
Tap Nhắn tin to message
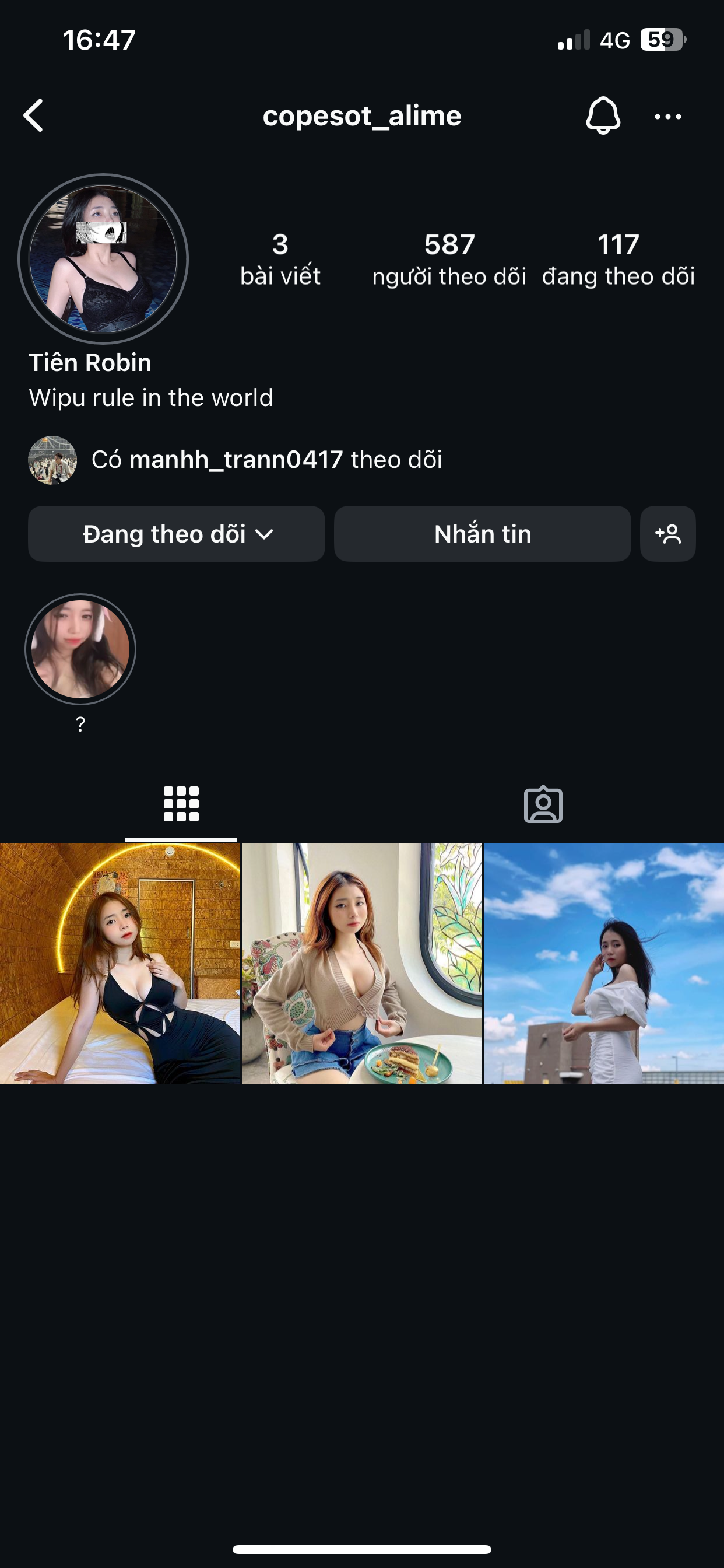point(482,534)
